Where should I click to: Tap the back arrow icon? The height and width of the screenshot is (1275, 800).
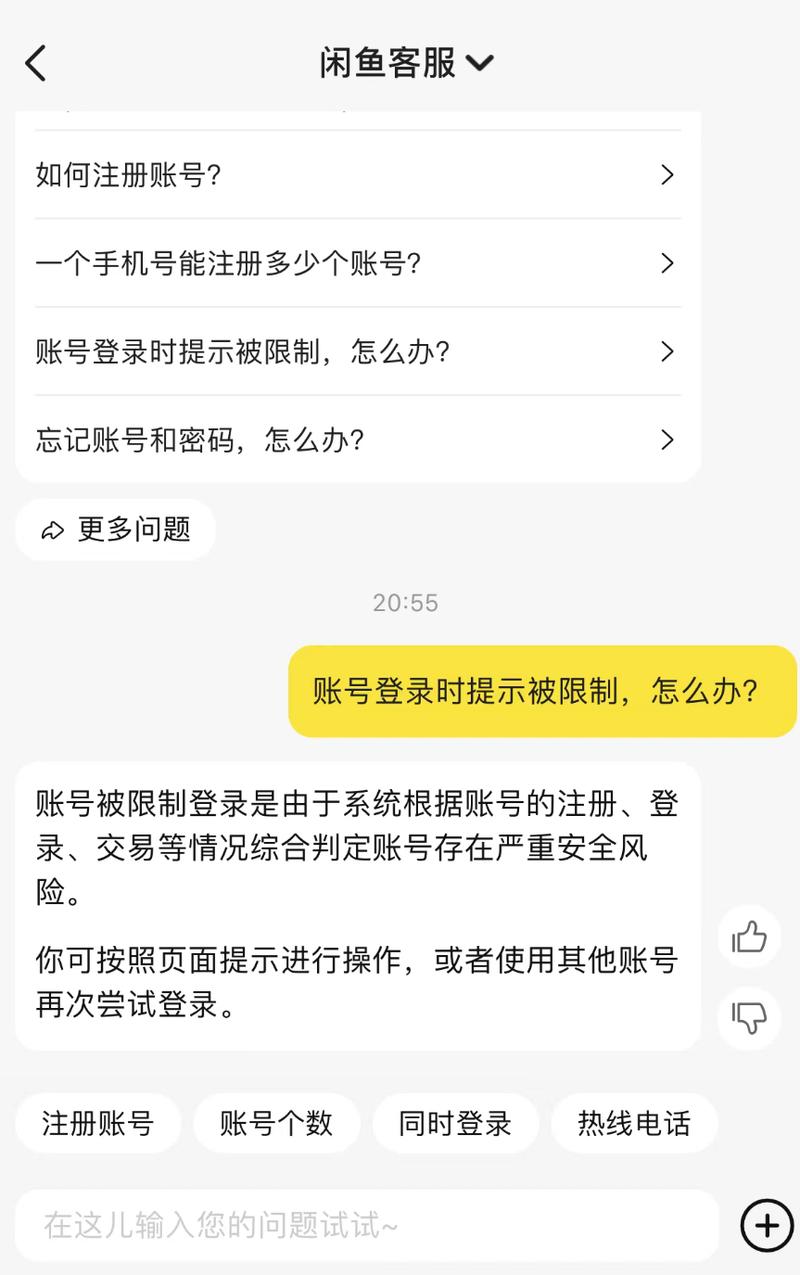tap(36, 62)
